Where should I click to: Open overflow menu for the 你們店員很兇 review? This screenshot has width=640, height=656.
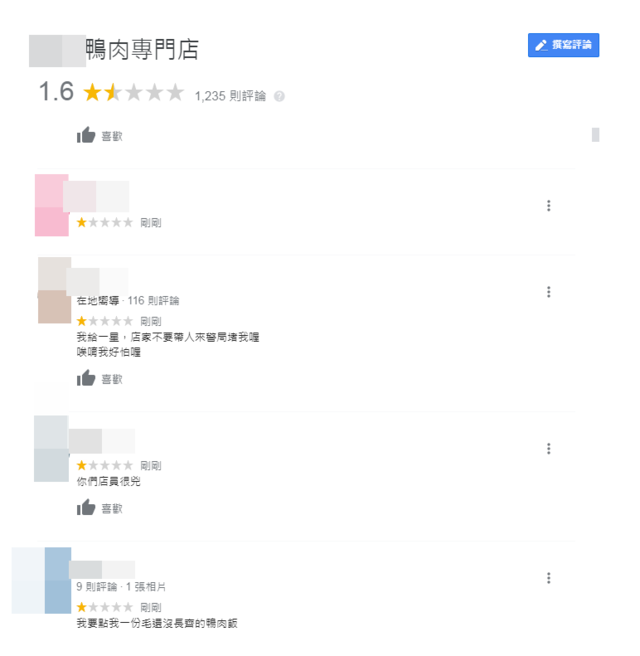click(549, 449)
